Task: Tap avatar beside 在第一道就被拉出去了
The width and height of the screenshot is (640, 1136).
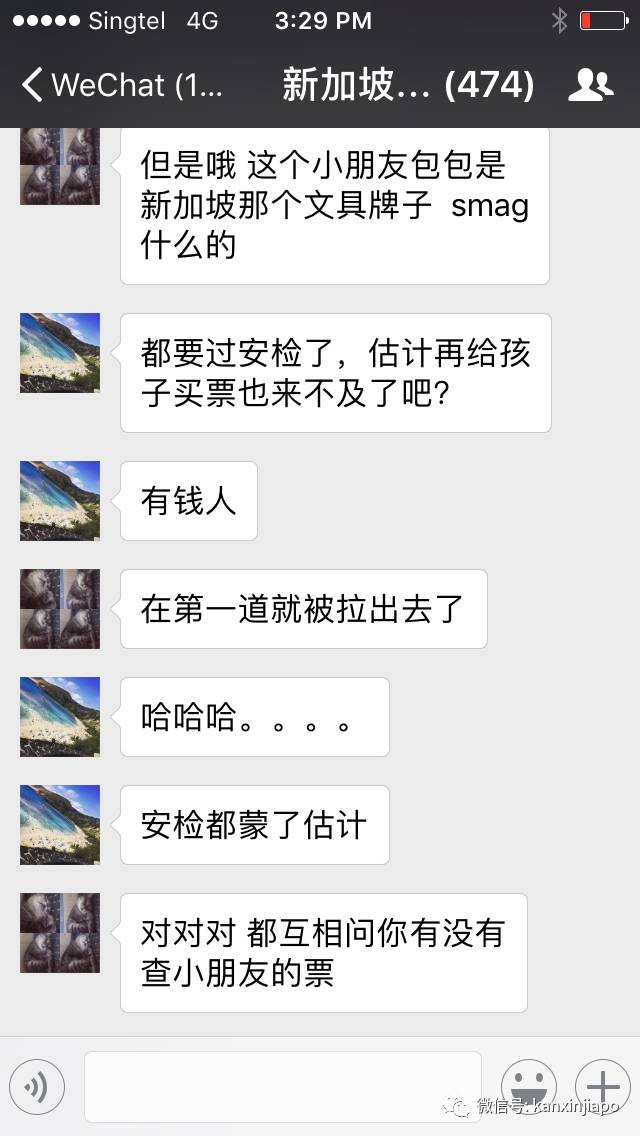Action: 60,609
